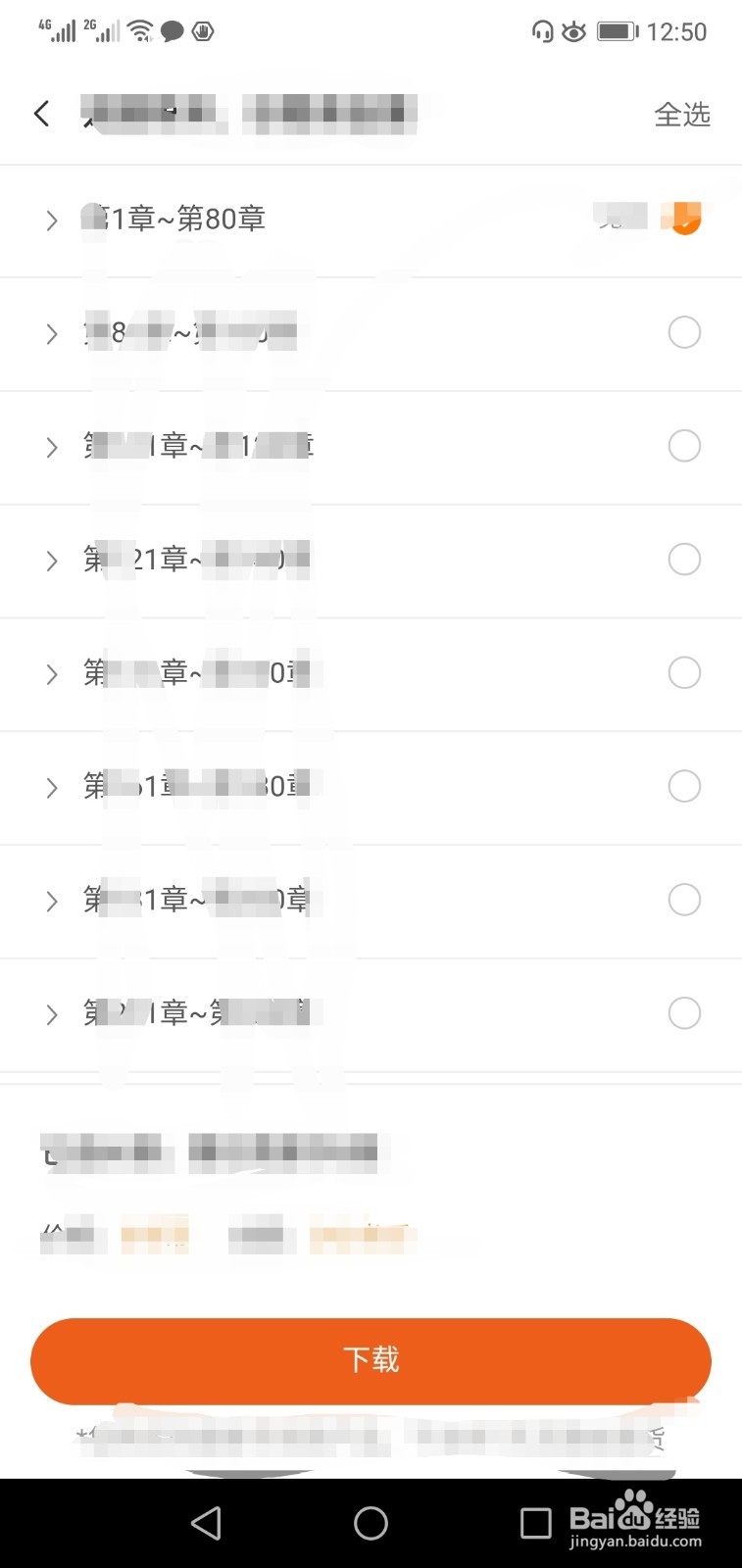The height and width of the screenshot is (1568, 742).
Task: Tap the eye-protection icon in the status bar
Action: pyautogui.click(x=573, y=30)
